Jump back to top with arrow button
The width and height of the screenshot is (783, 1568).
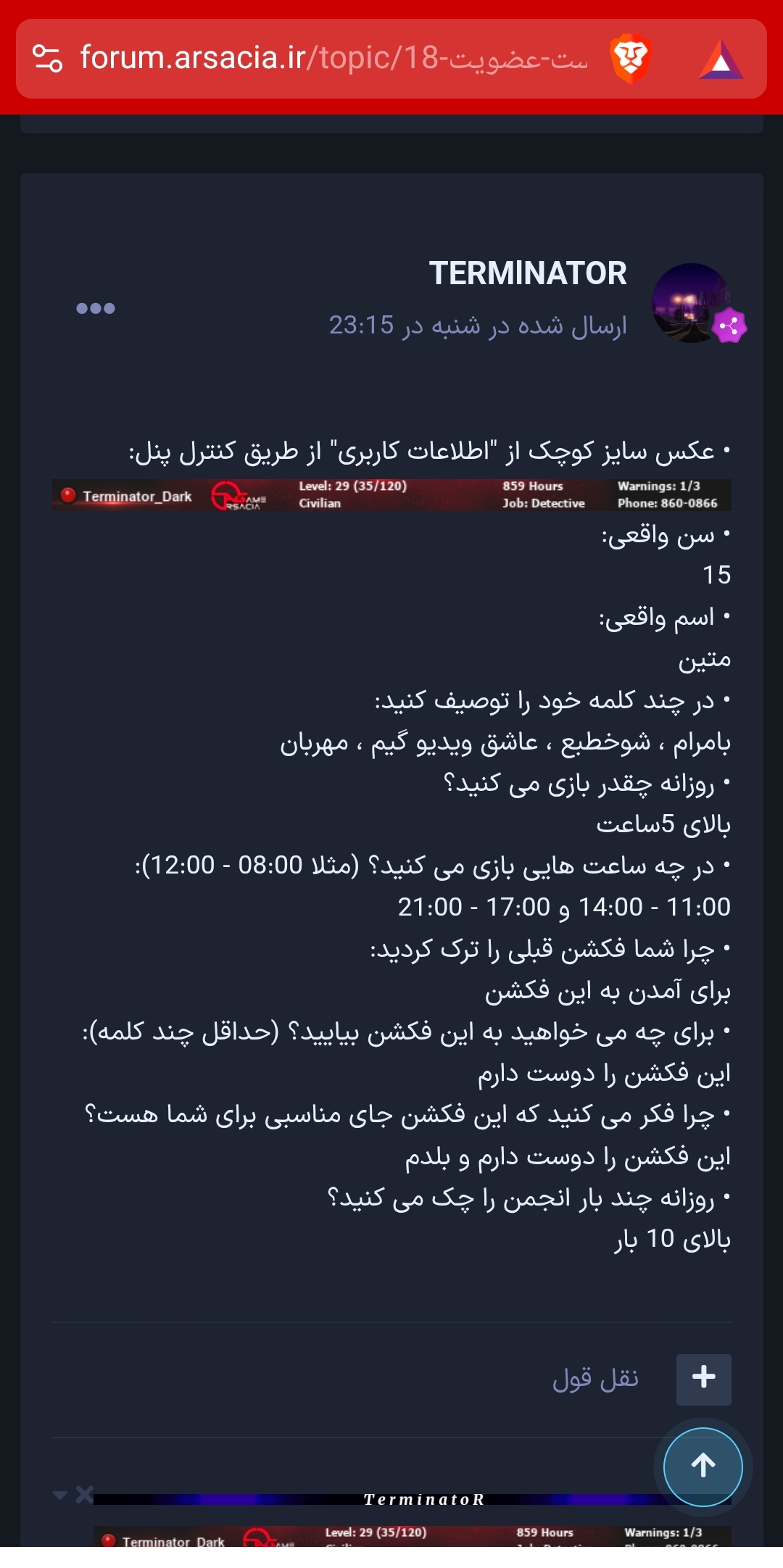pyautogui.click(x=703, y=1467)
